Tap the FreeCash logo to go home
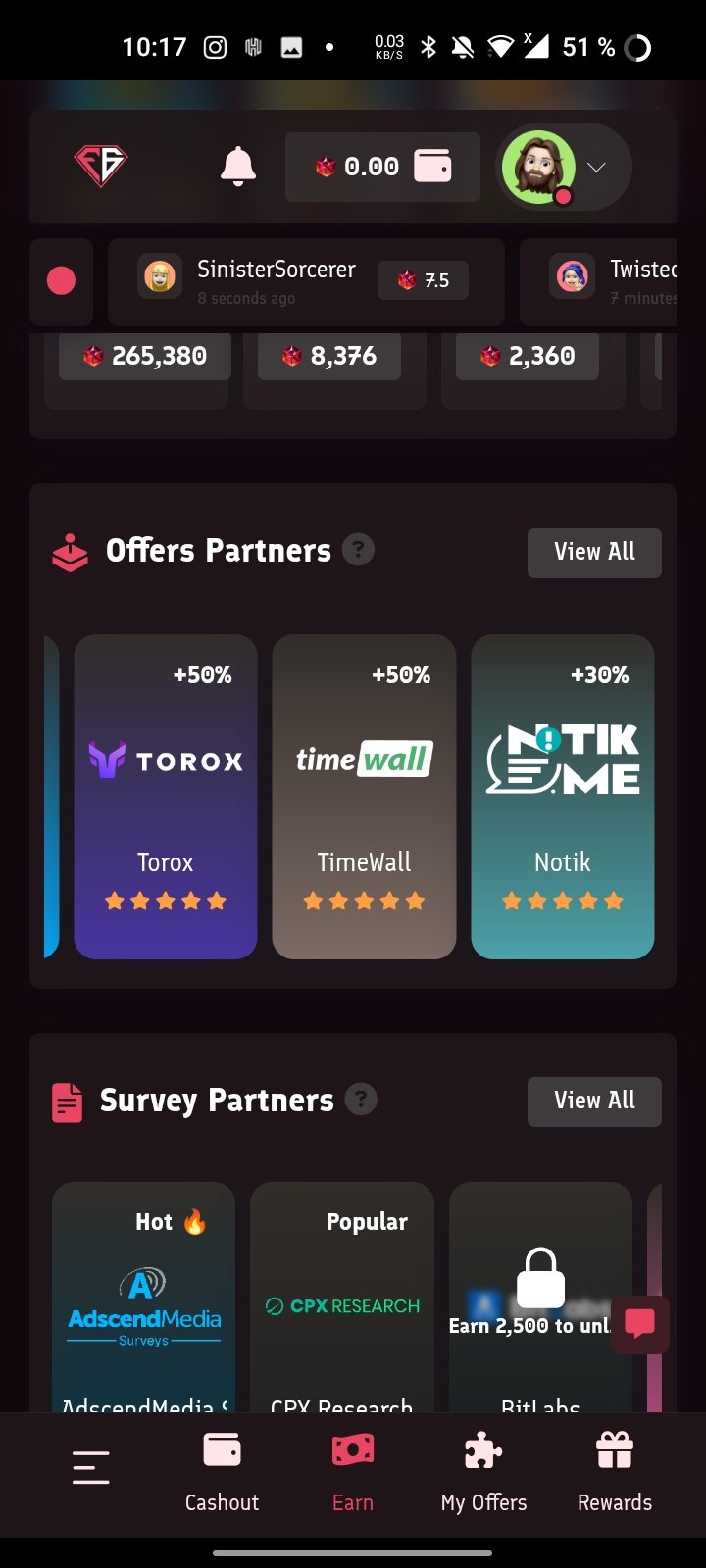The image size is (706, 1568). tap(101, 166)
